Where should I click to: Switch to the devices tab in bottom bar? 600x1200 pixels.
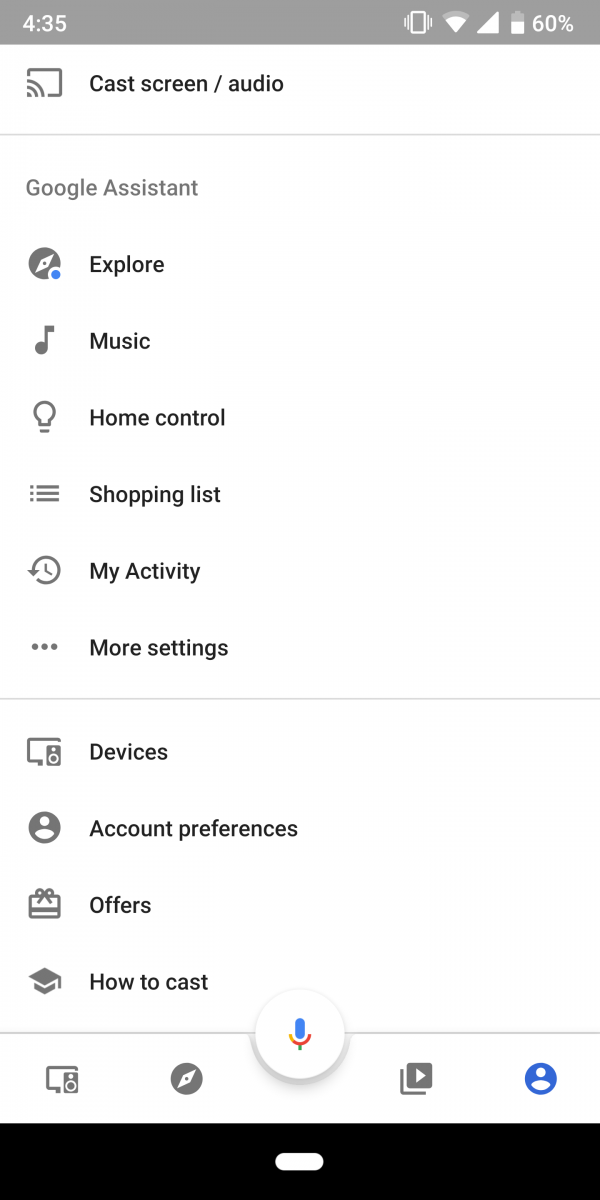coord(62,1079)
